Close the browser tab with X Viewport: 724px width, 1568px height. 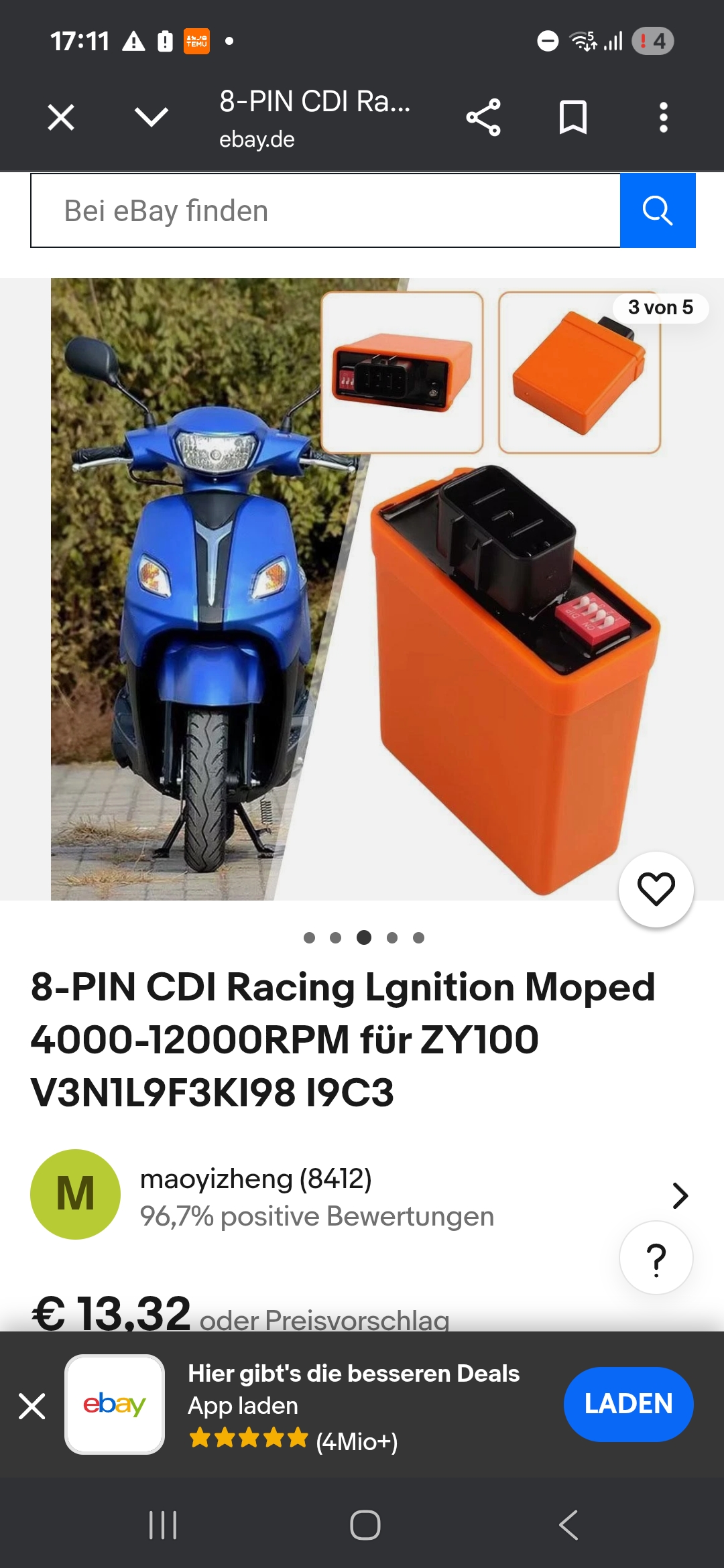(61, 118)
